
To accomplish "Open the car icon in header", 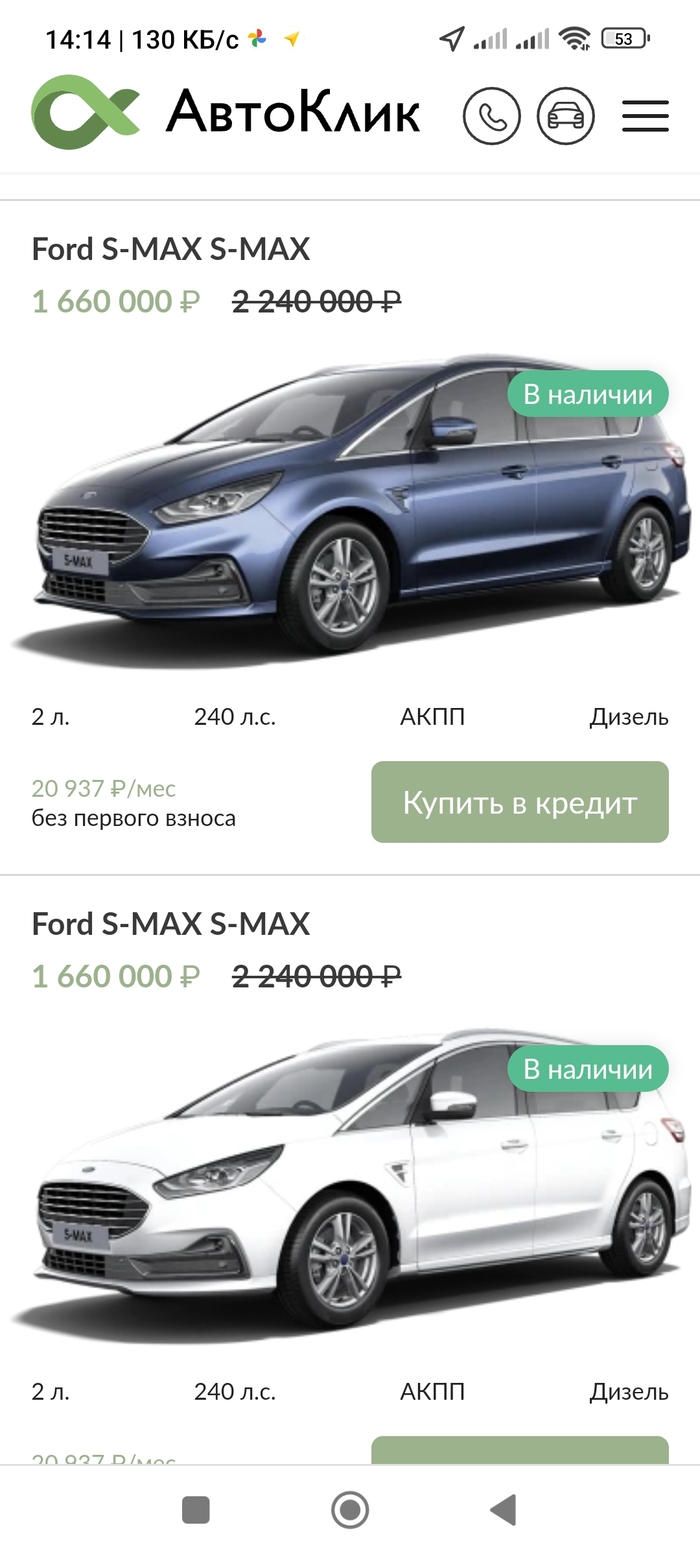I will pyautogui.click(x=566, y=116).
